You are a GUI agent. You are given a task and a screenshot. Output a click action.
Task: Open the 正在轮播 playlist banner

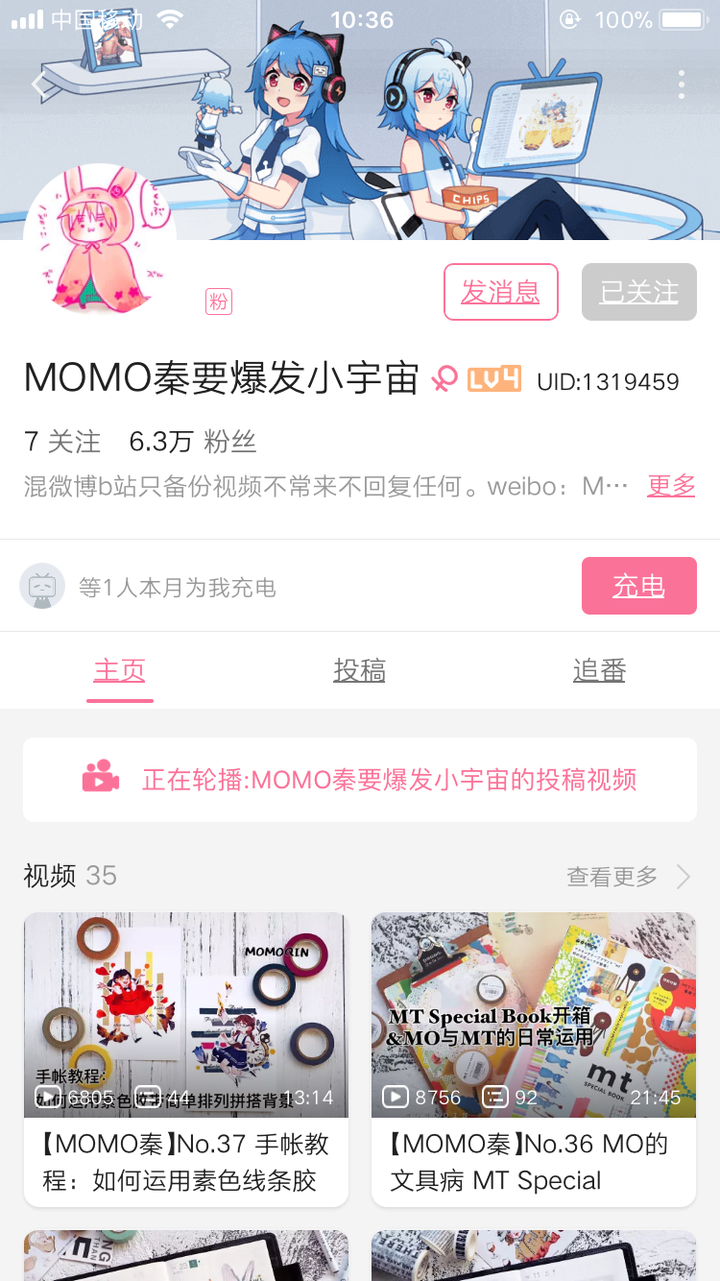pos(360,780)
